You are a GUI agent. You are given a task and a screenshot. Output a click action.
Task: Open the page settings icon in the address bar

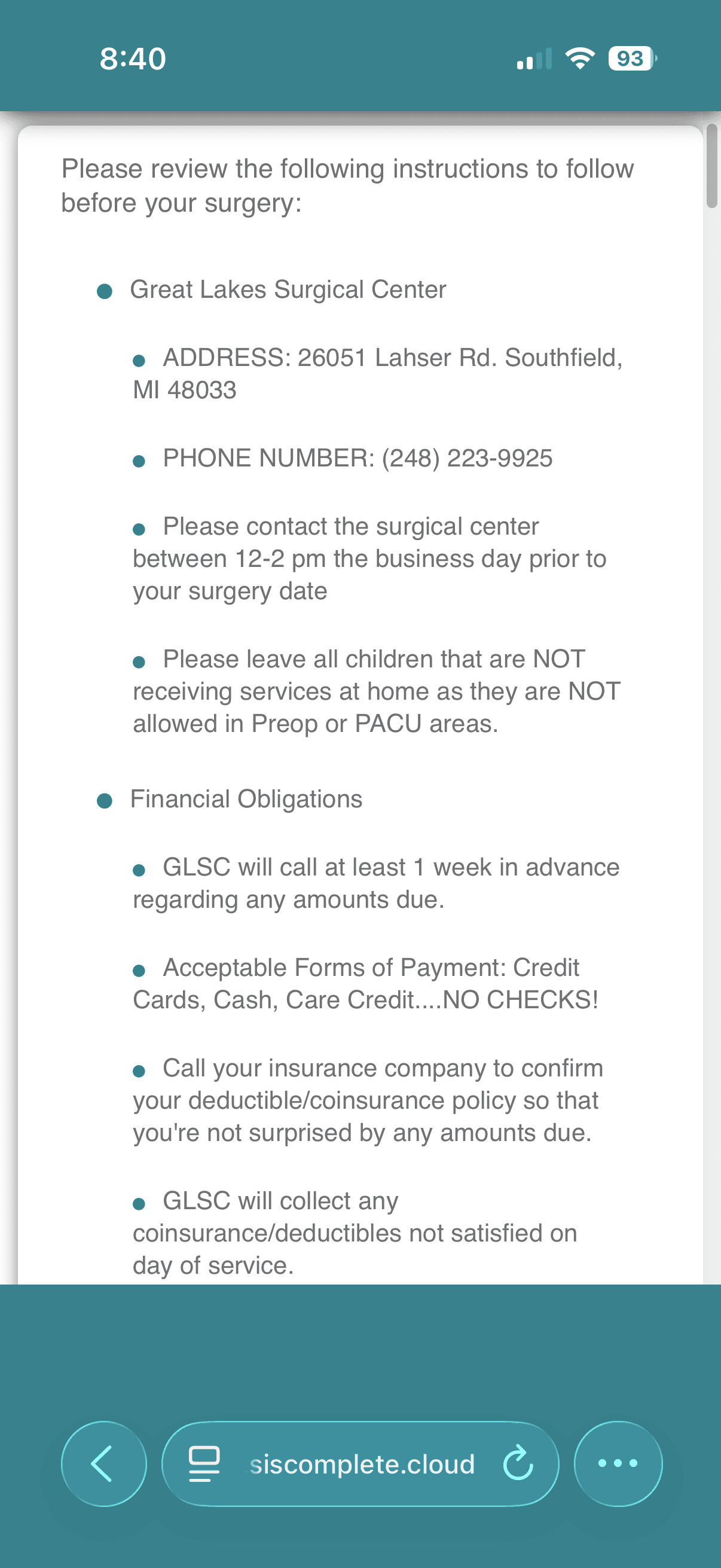pos(204,1463)
